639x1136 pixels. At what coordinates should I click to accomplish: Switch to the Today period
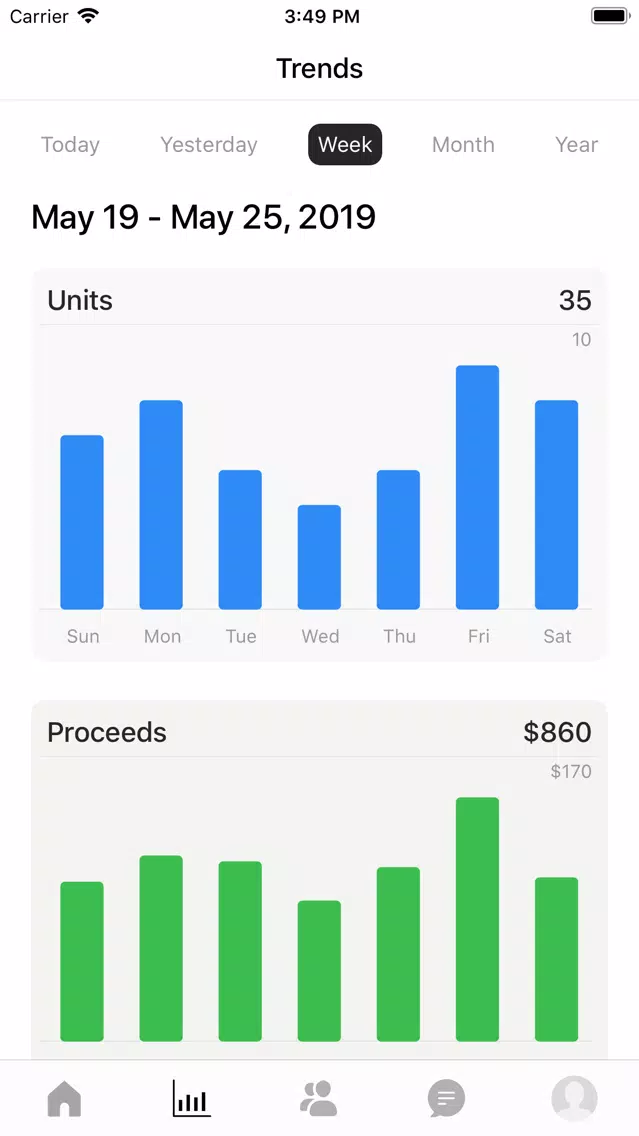[70, 145]
